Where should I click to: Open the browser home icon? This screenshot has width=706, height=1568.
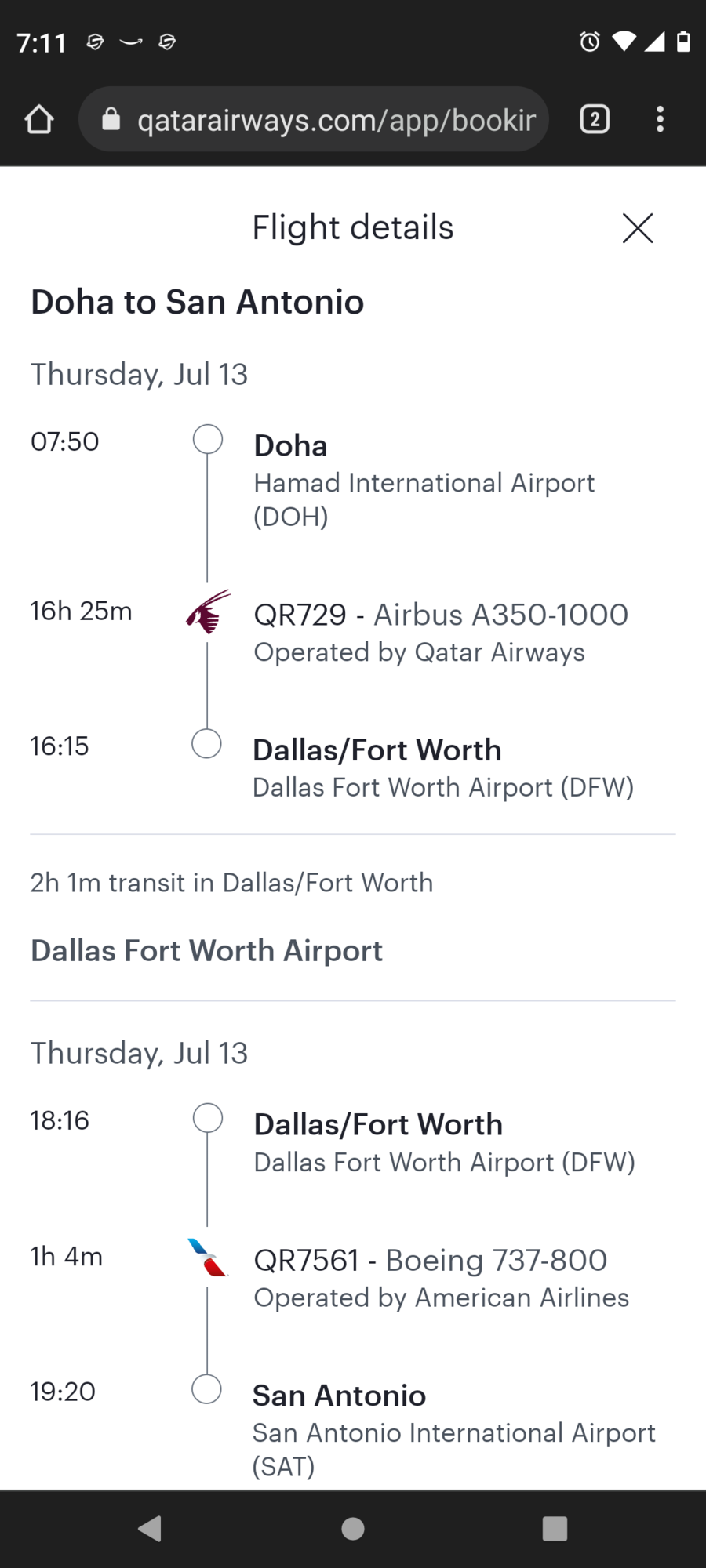pos(38,119)
